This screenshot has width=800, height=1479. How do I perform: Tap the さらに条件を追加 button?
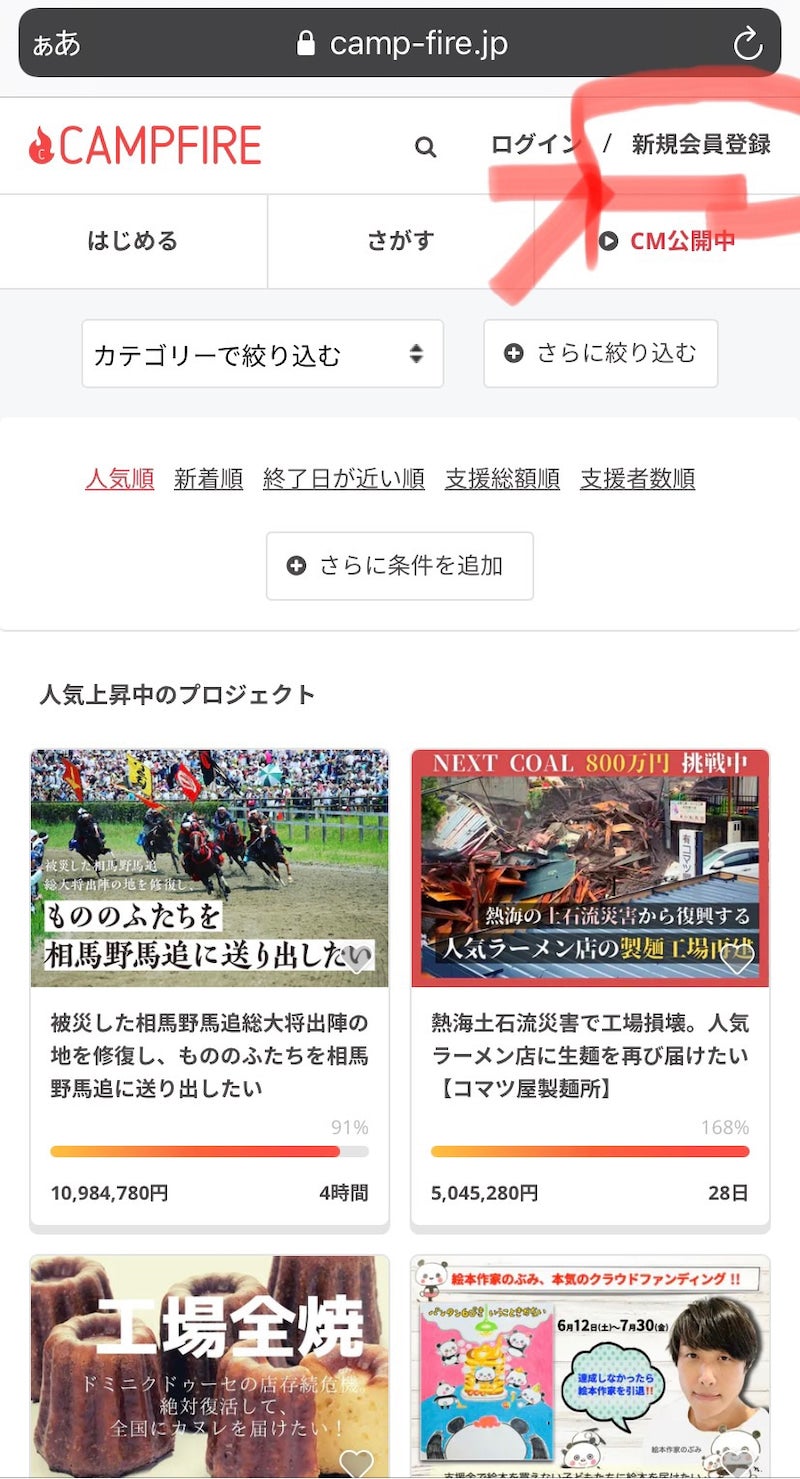click(399, 566)
